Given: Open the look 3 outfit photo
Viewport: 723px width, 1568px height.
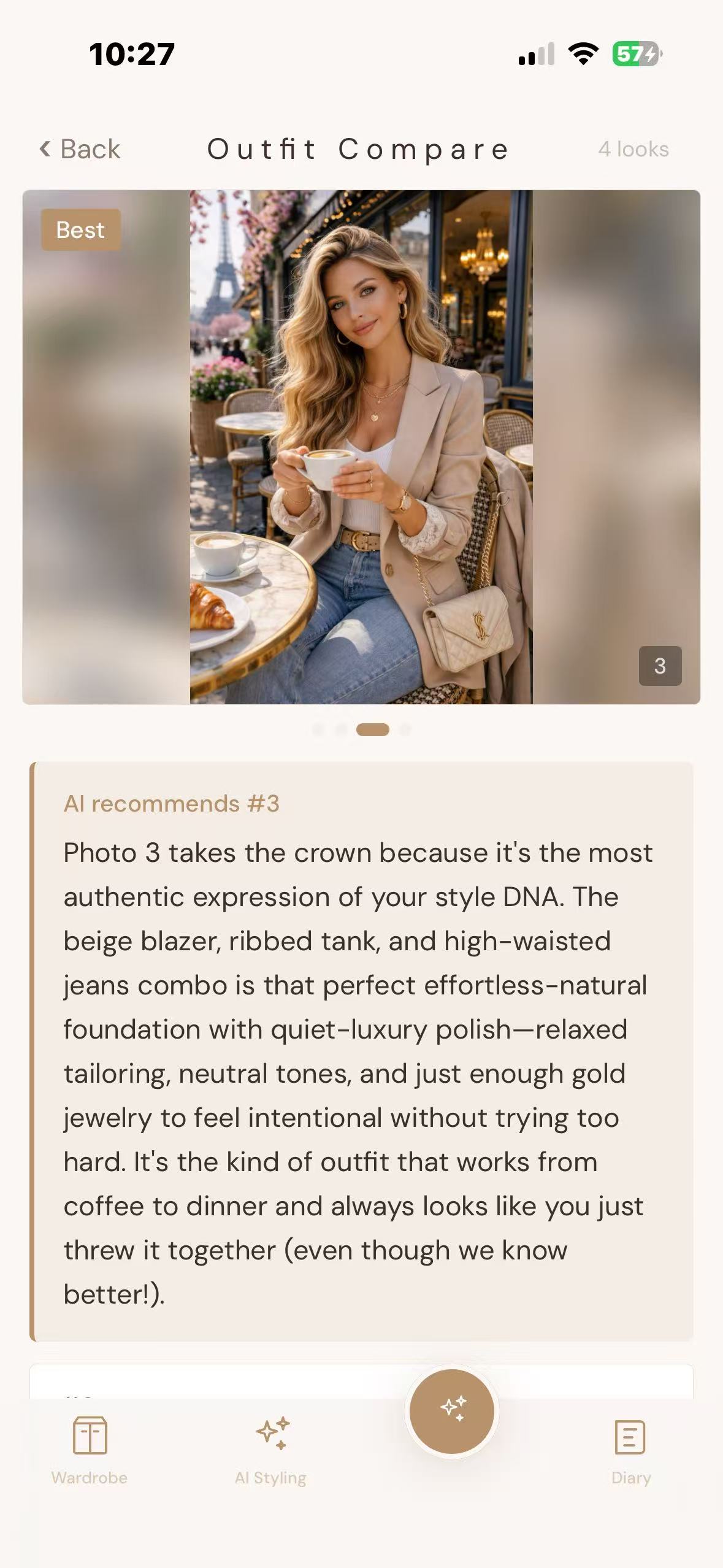Looking at the screenshot, I should (361, 447).
